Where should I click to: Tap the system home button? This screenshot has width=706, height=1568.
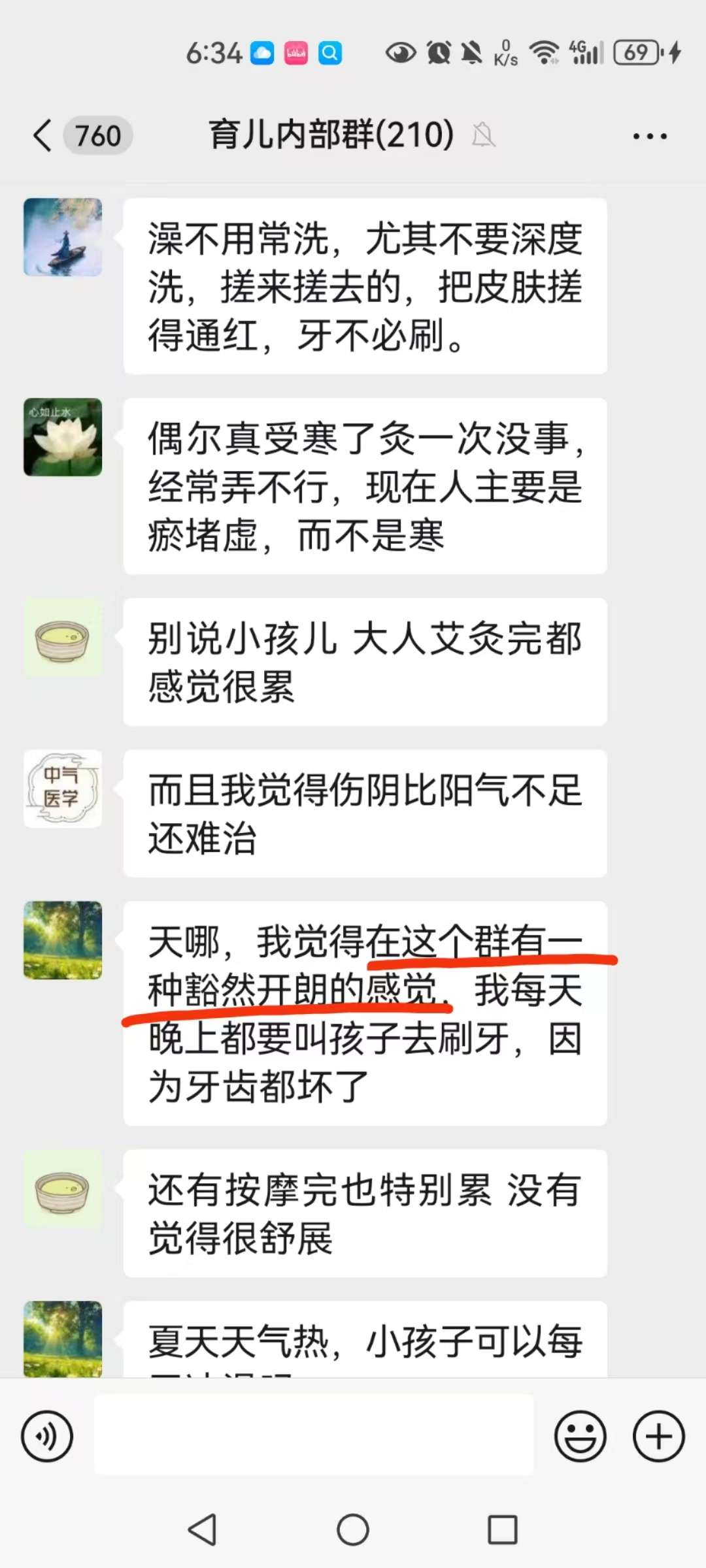[x=353, y=1530]
